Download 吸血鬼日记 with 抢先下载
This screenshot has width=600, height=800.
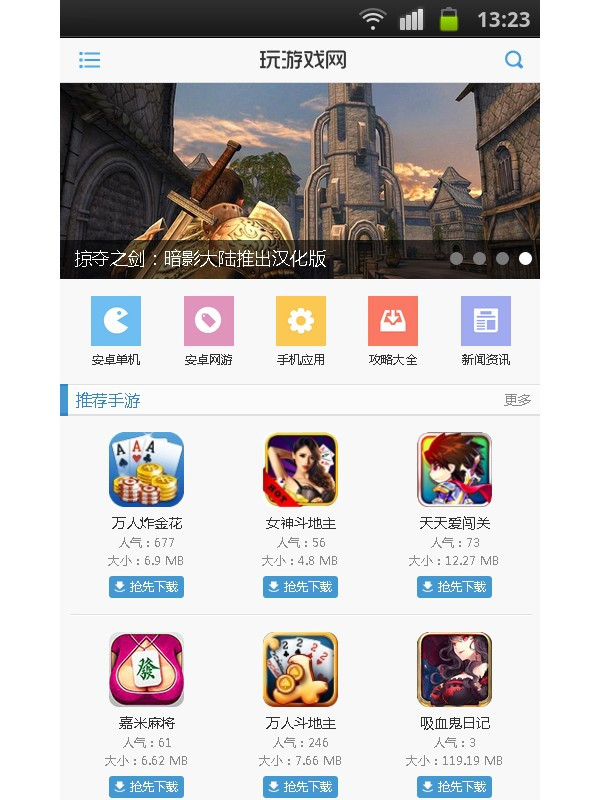454,787
